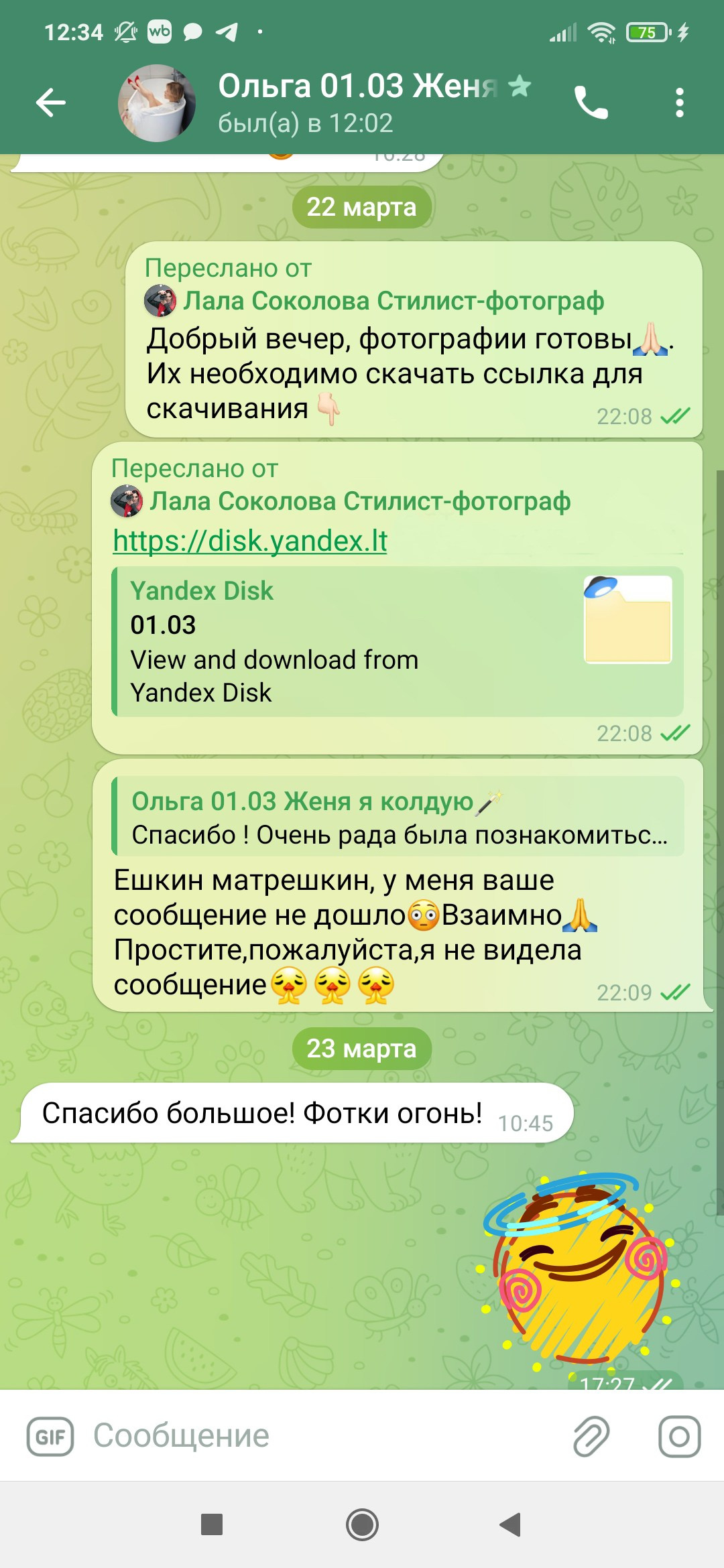This screenshot has height=1568, width=724.
Task: Open Лала Соколова sender in first forwarded message
Action: [x=393, y=302]
